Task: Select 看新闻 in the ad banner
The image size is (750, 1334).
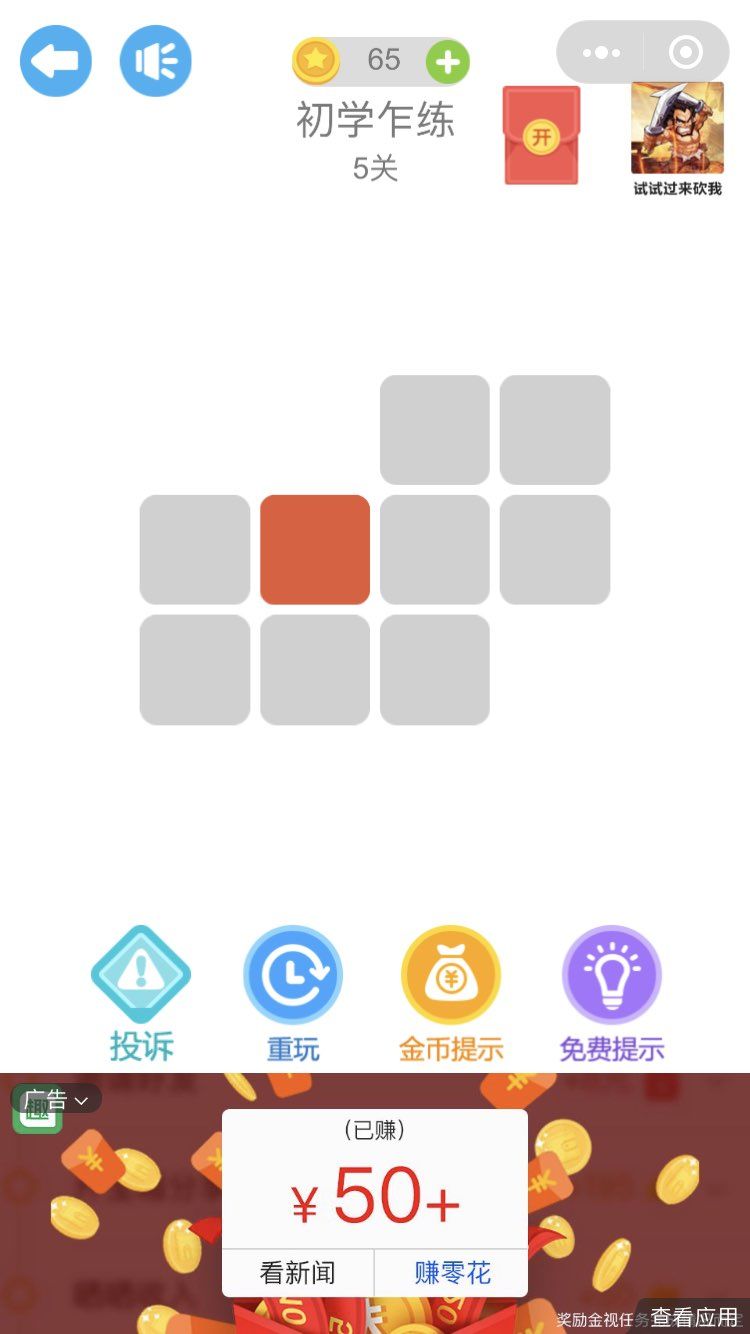Action: 298,1273
